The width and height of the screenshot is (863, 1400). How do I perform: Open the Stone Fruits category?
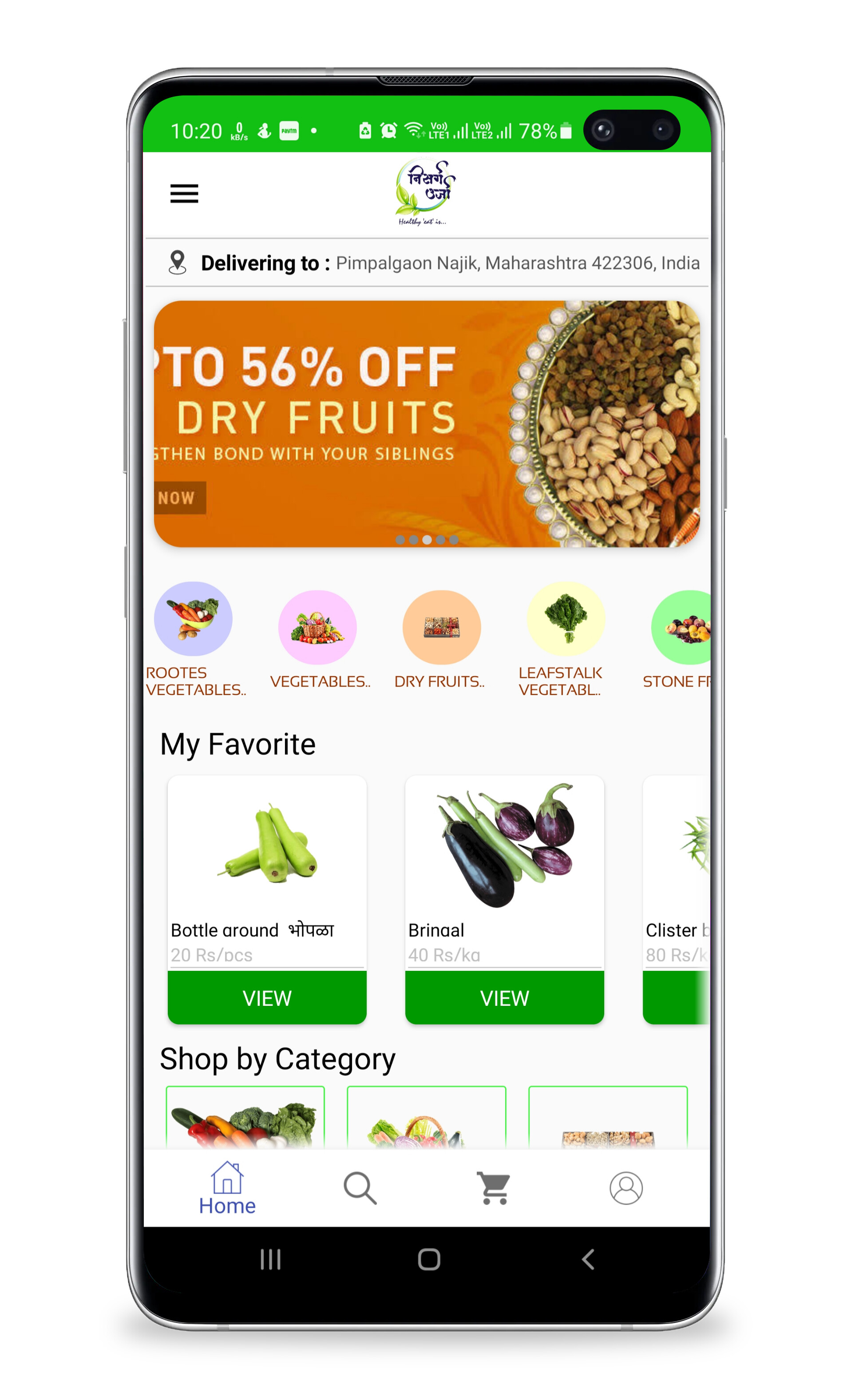pos(682,627)
